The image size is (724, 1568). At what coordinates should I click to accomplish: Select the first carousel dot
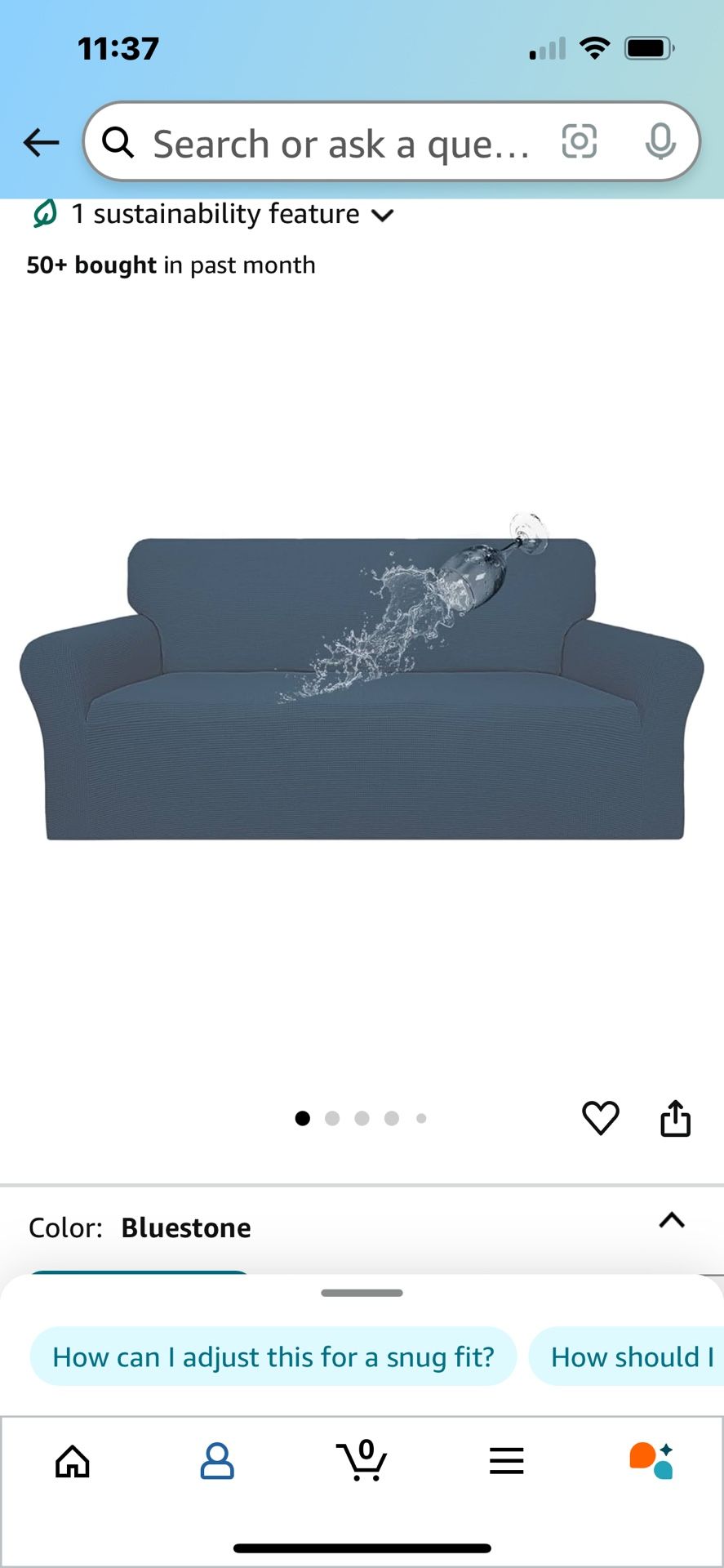(302, 1118)
